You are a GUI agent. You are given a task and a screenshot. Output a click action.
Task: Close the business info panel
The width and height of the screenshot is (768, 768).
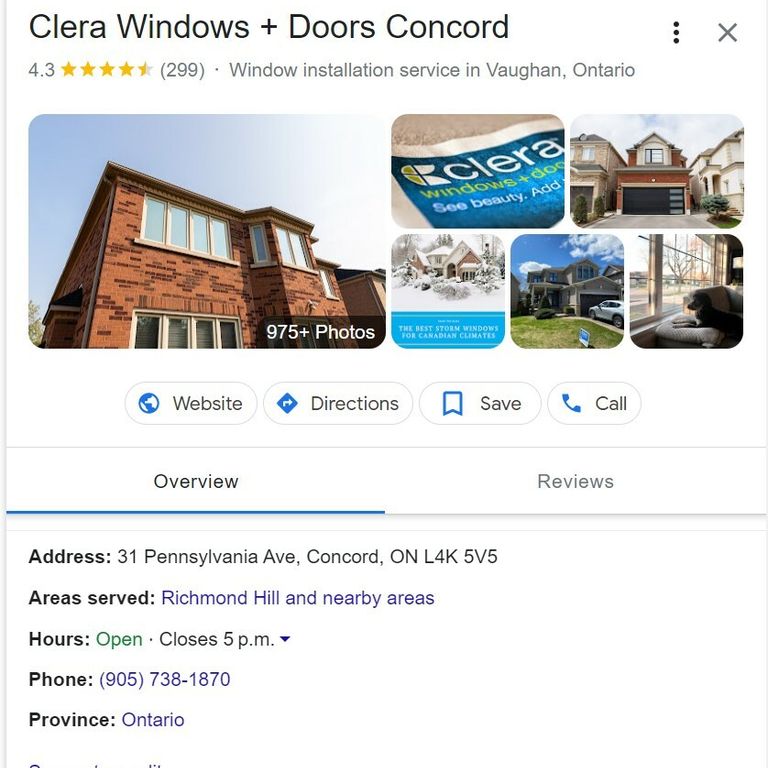[727, 33]
